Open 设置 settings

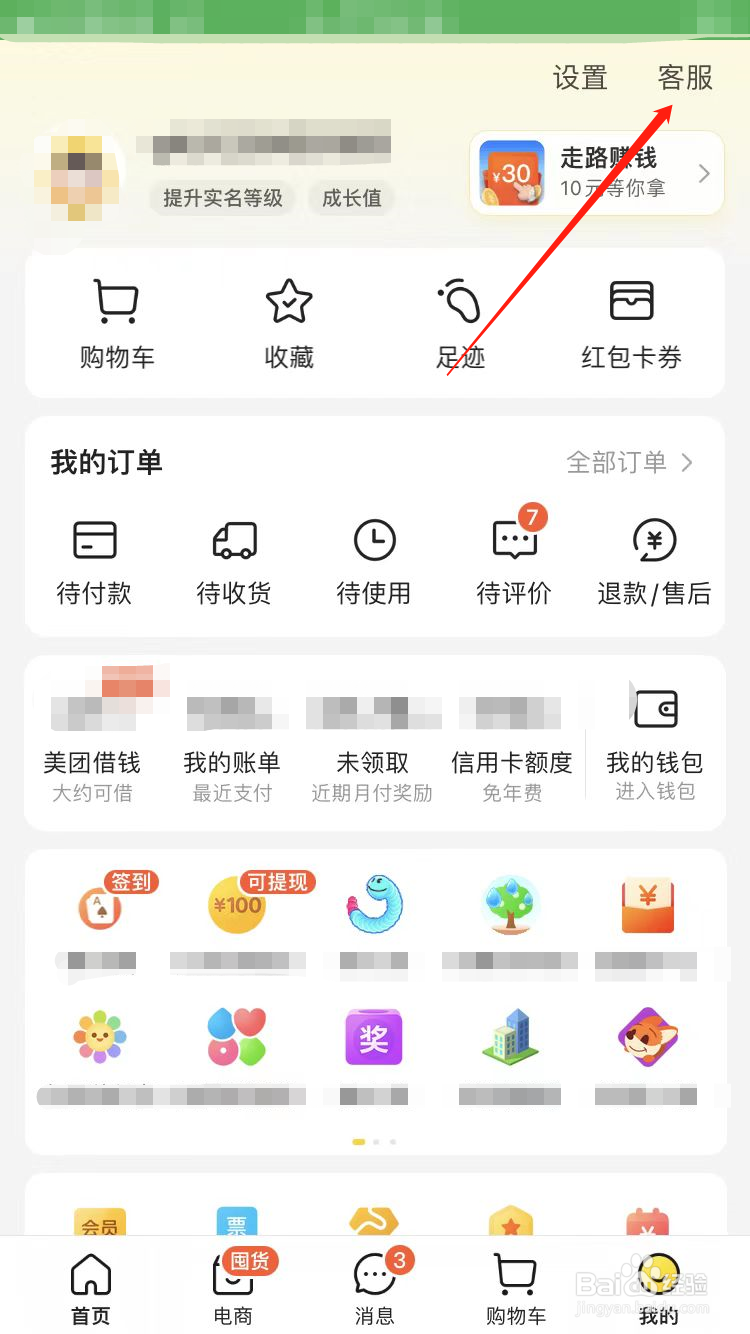(x=580, y=79)
